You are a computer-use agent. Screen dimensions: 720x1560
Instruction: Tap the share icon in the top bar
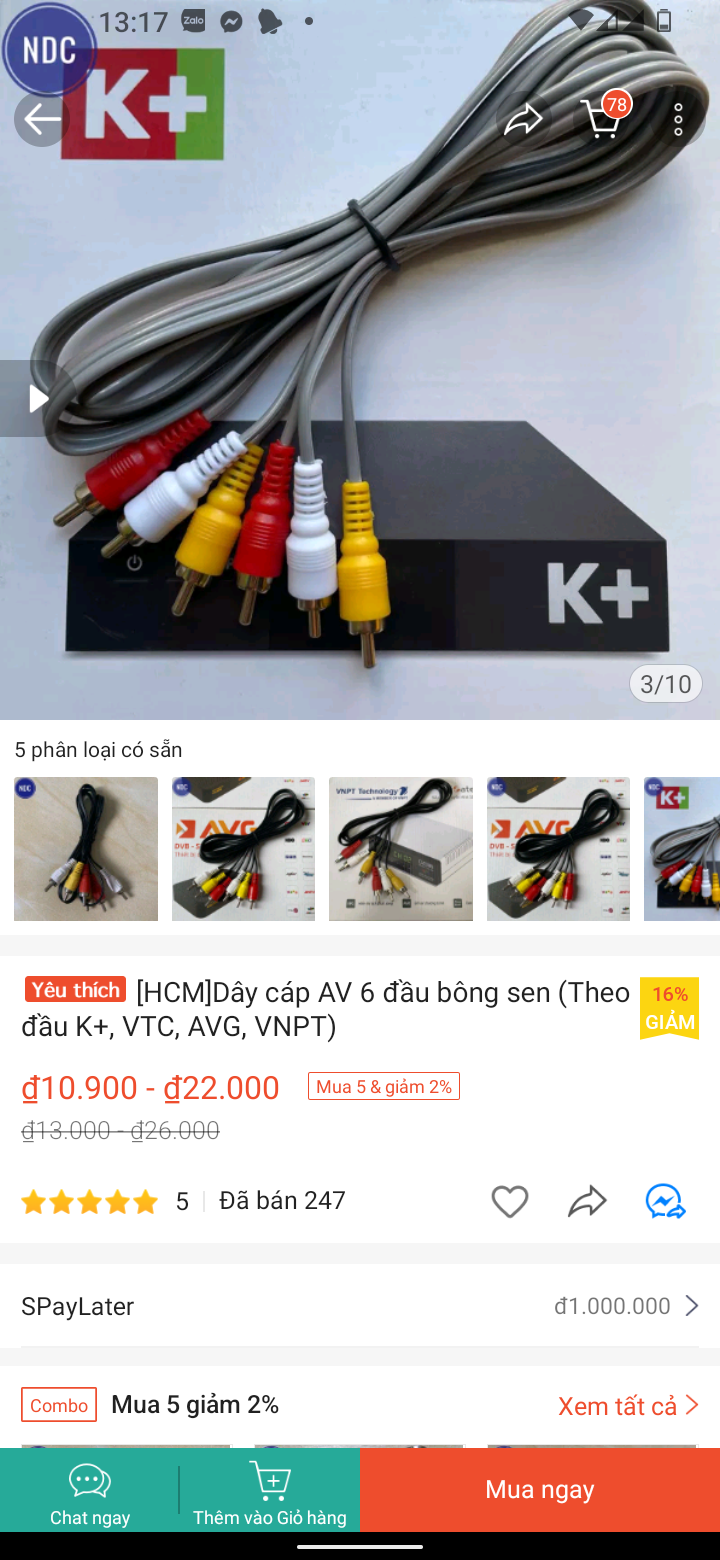pyautogui.click(x=524, y=118)
